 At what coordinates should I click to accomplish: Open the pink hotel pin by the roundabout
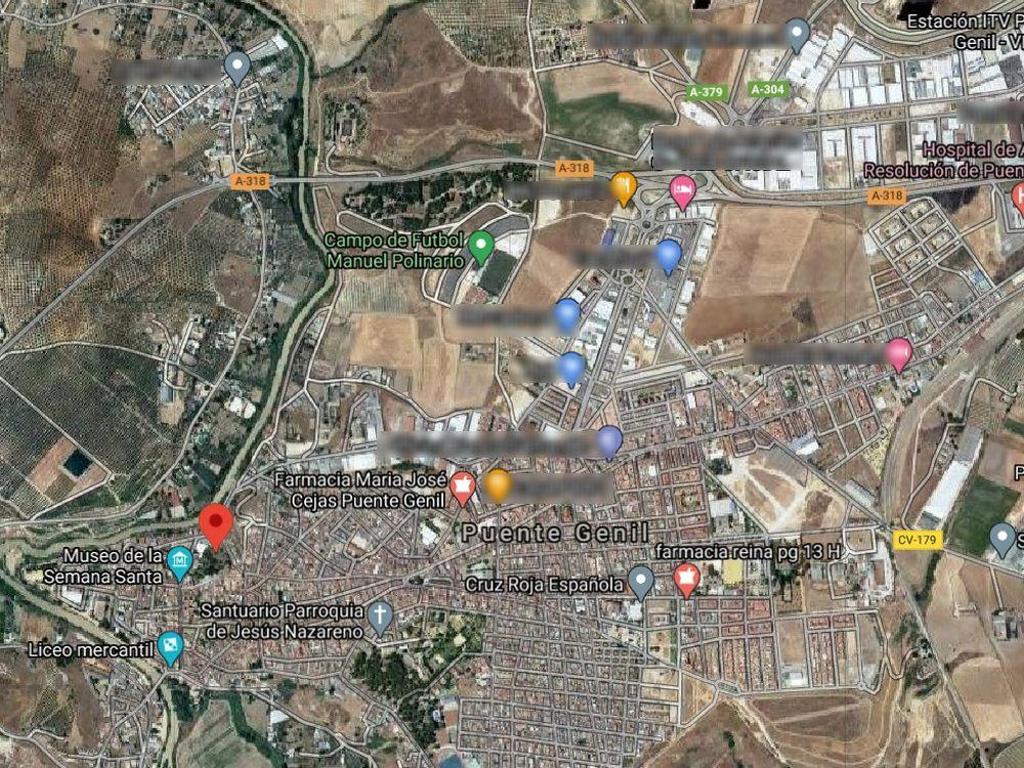[x=683, y=190]
